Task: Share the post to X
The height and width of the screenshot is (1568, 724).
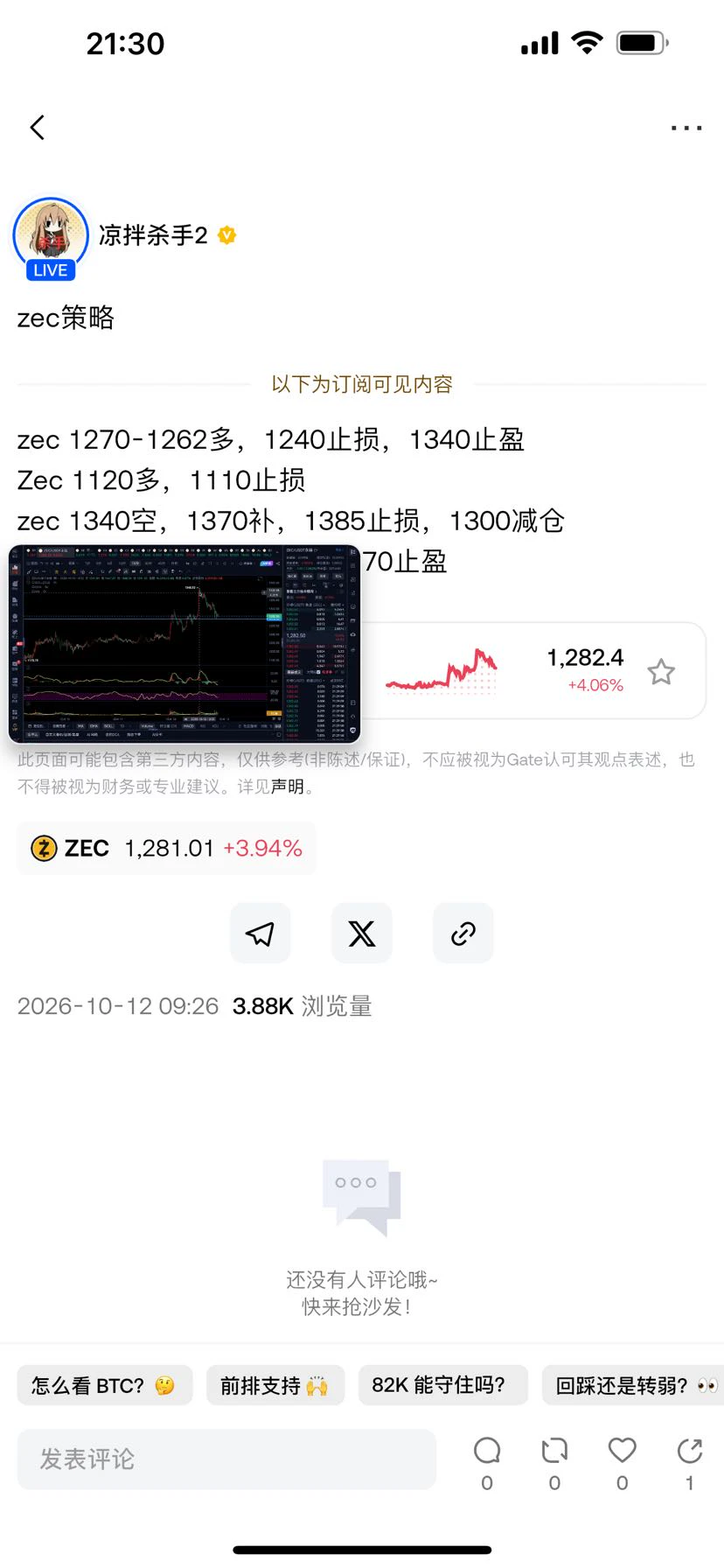Action: [362, 934]
